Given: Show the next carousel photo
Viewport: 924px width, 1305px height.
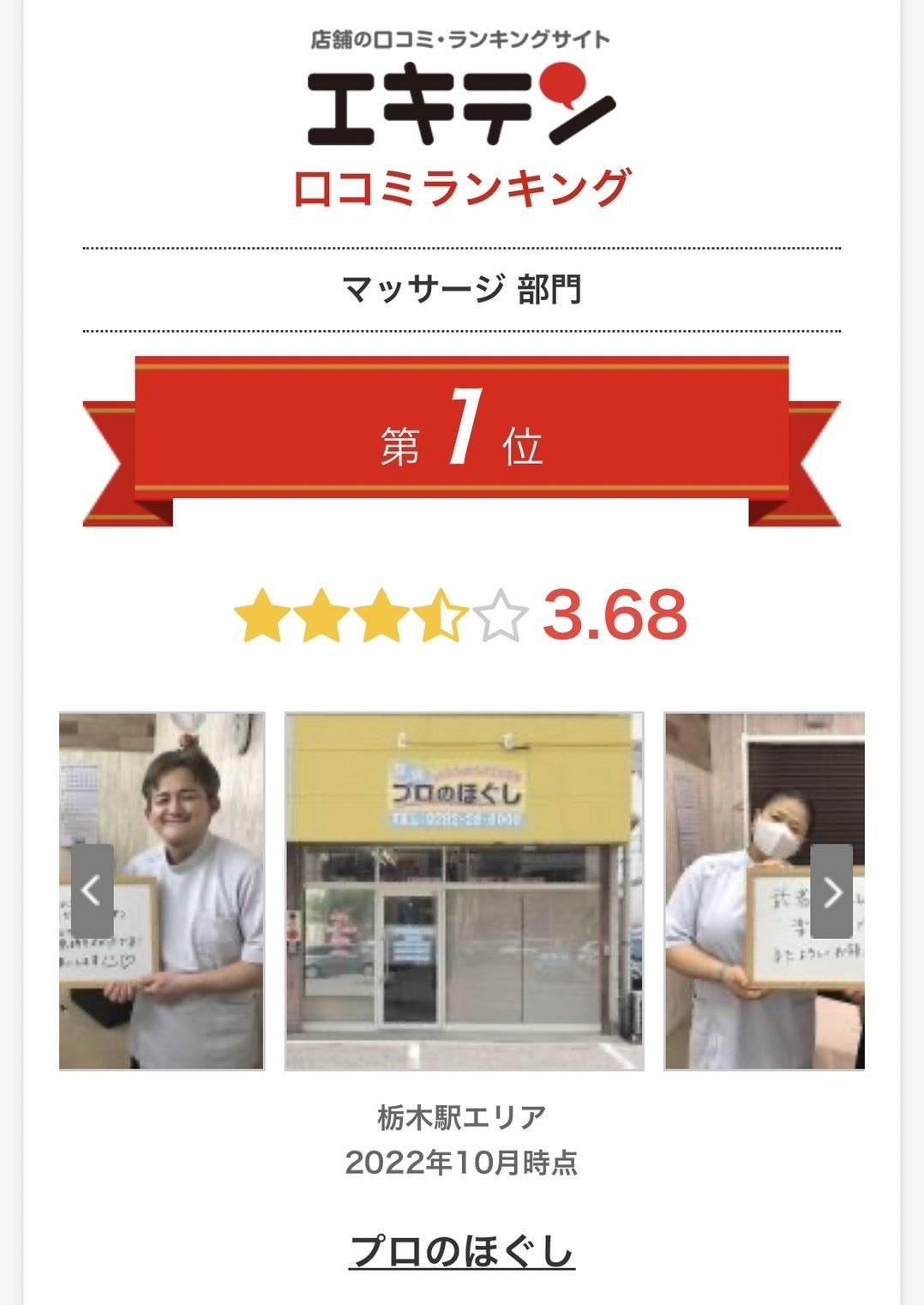Looking at the screenshot, I should click(831, 891).
